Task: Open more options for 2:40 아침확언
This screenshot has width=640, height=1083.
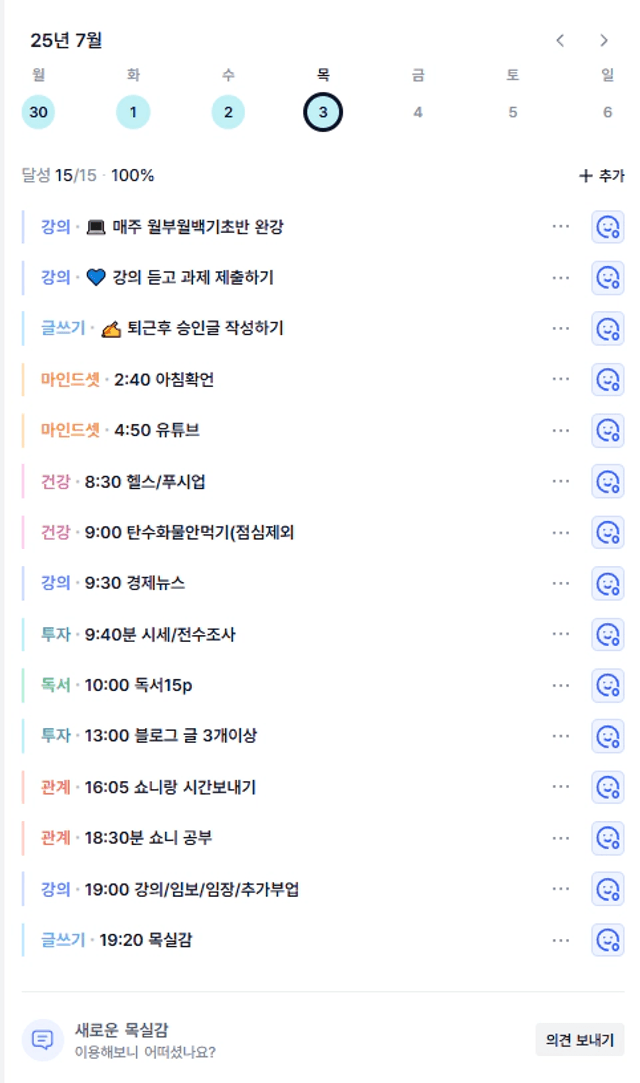Action: (x=561, y=379)
